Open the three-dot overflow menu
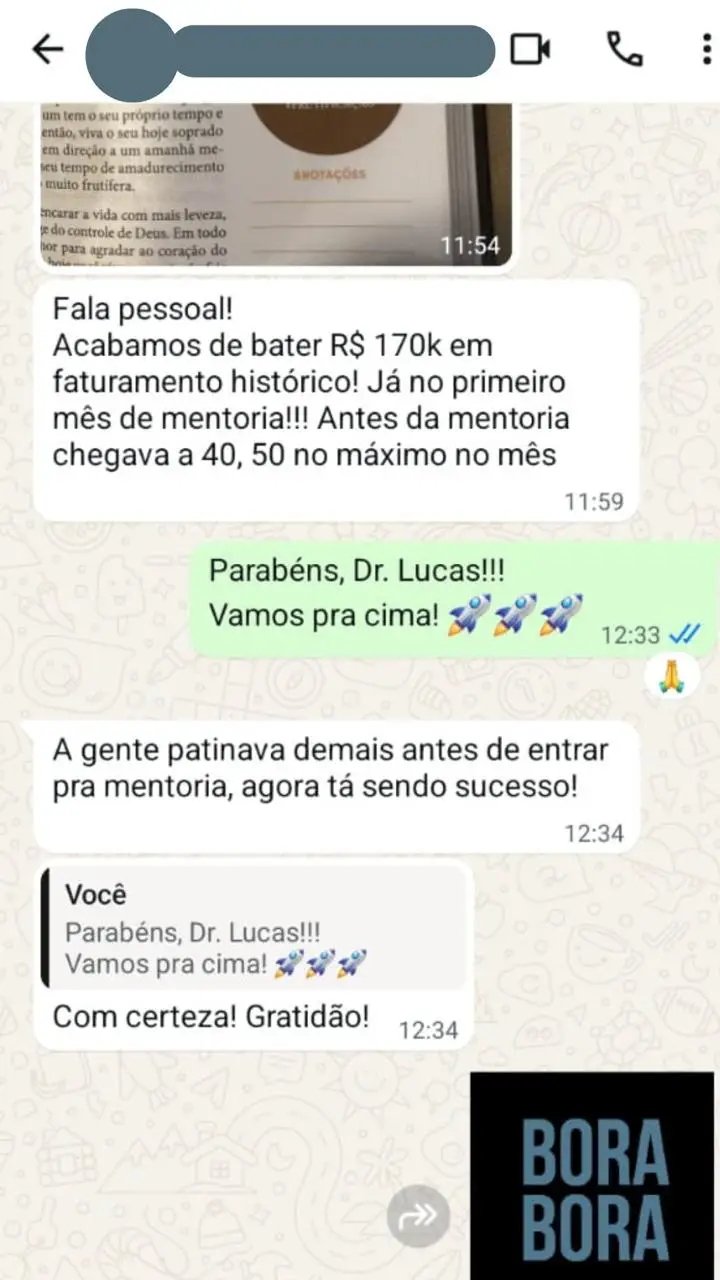720x1280 pixels. point(707,50)
